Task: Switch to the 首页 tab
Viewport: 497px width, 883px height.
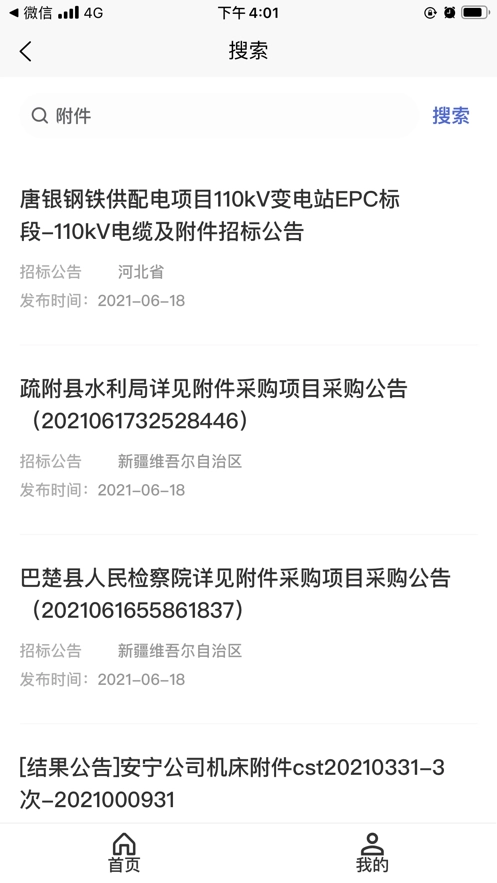Action: pos(124,853)
